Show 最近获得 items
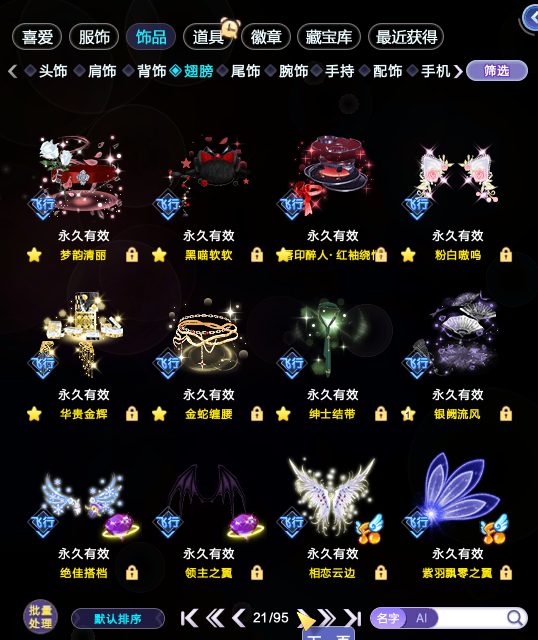The image size is (538, 640). [x=406, y=37]
